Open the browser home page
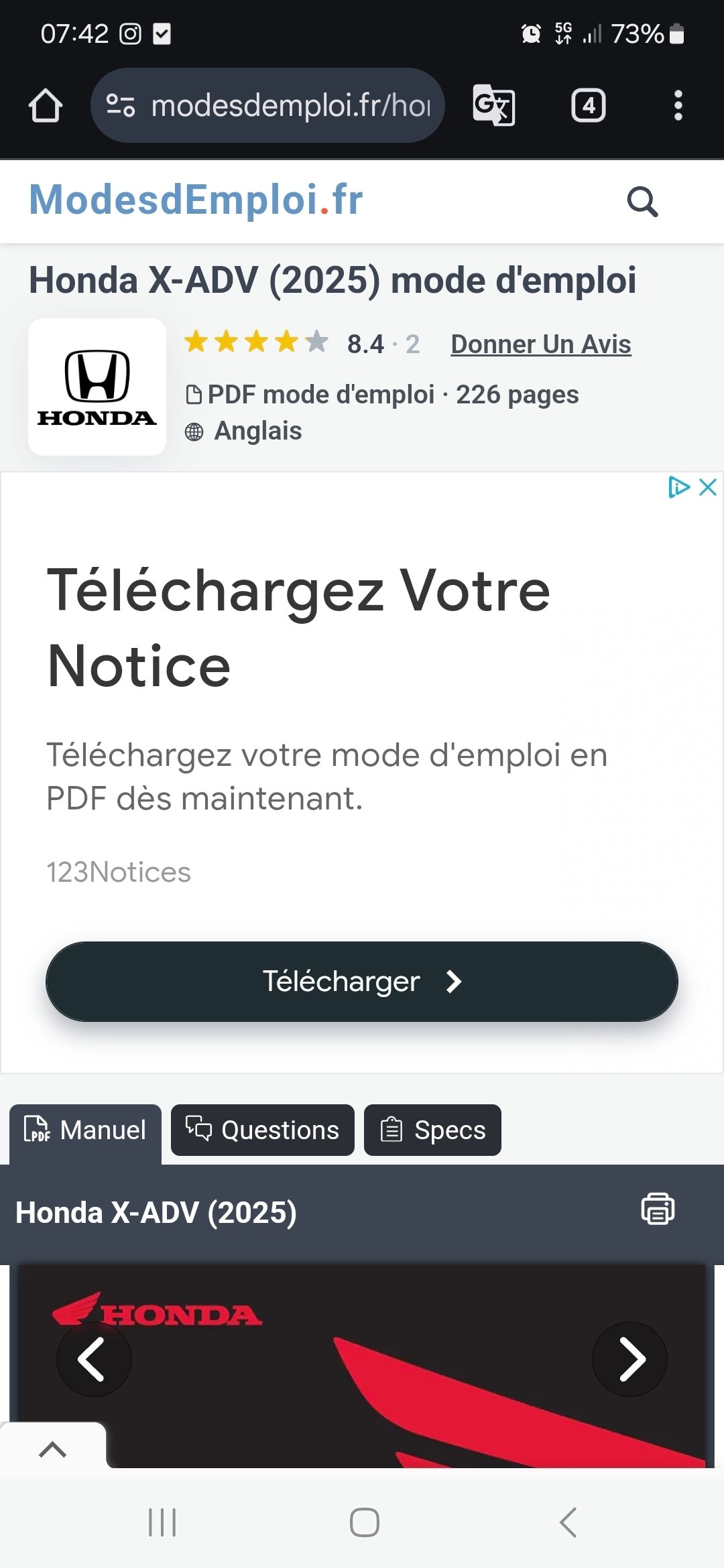The image size is (724, 1568). [x=46, y=106]
